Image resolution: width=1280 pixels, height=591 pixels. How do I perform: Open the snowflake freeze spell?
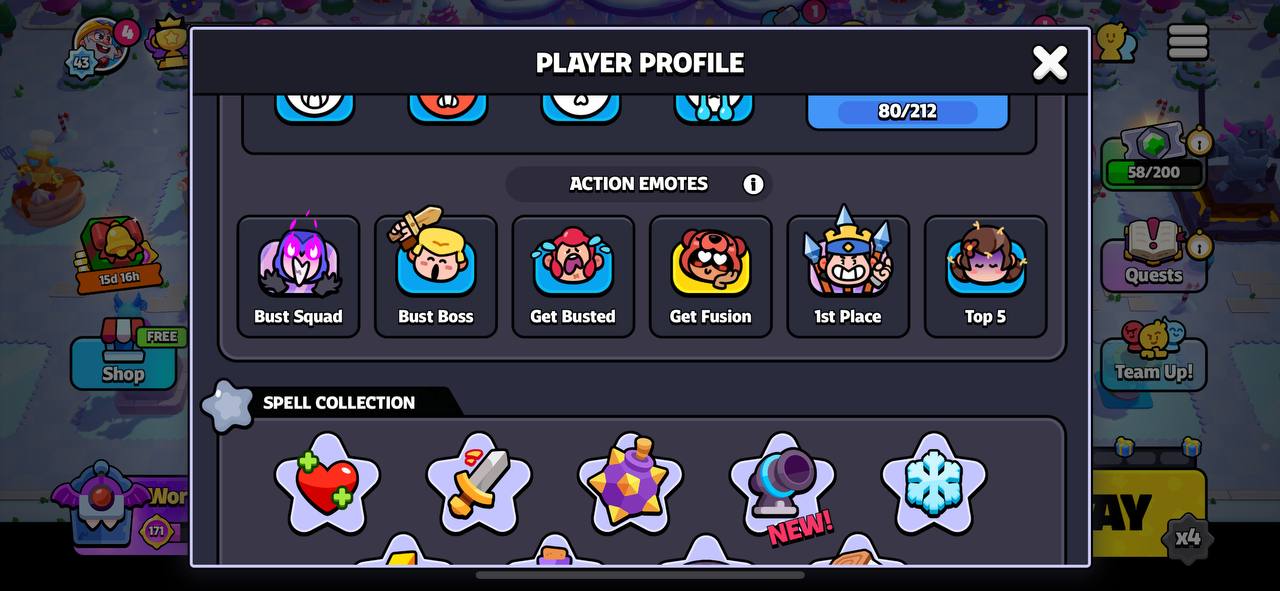(933, 484)
